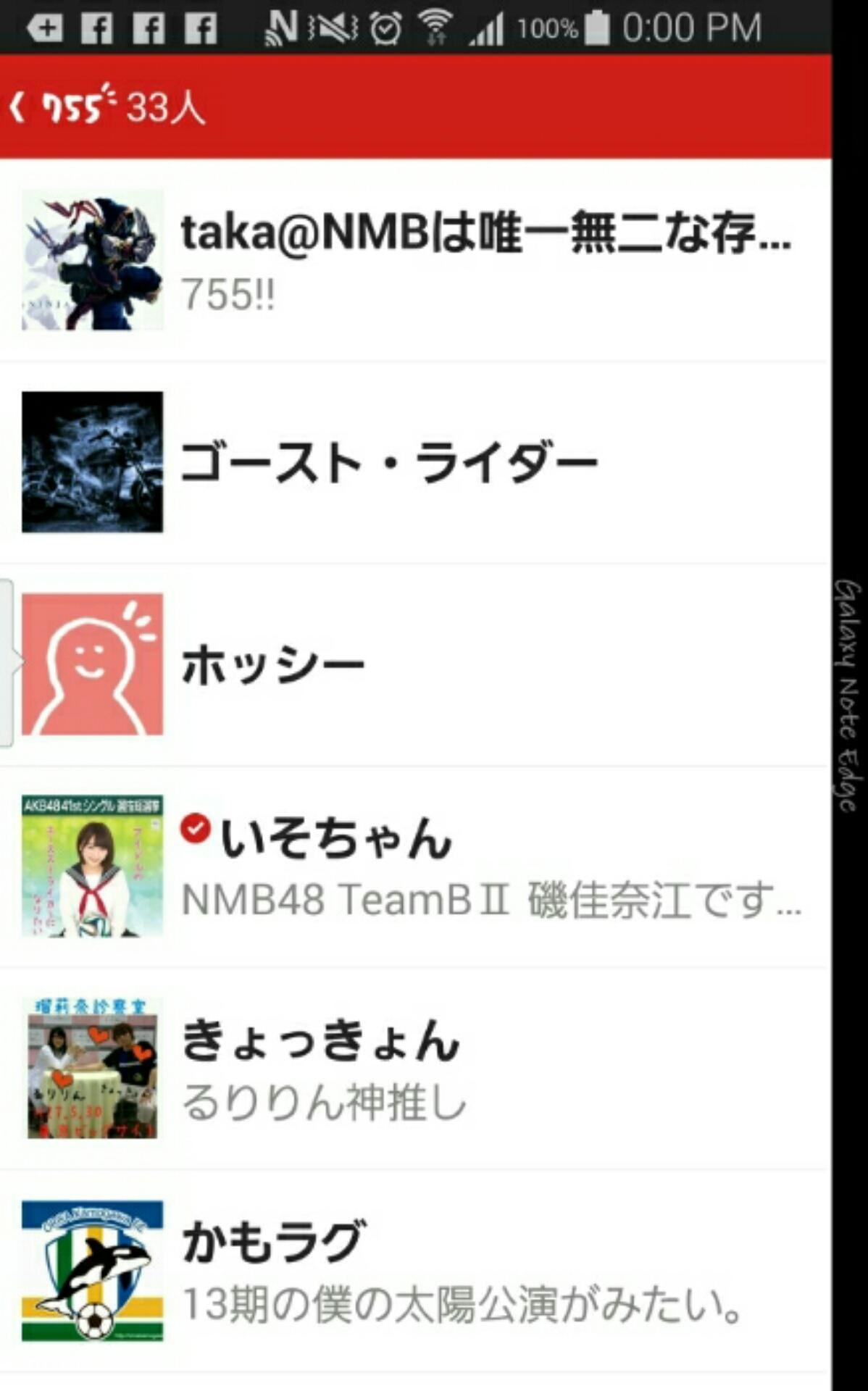Open ゴースト・ライダー profile row
Viewport: 868px width, 1391px height.
point(414,462)
